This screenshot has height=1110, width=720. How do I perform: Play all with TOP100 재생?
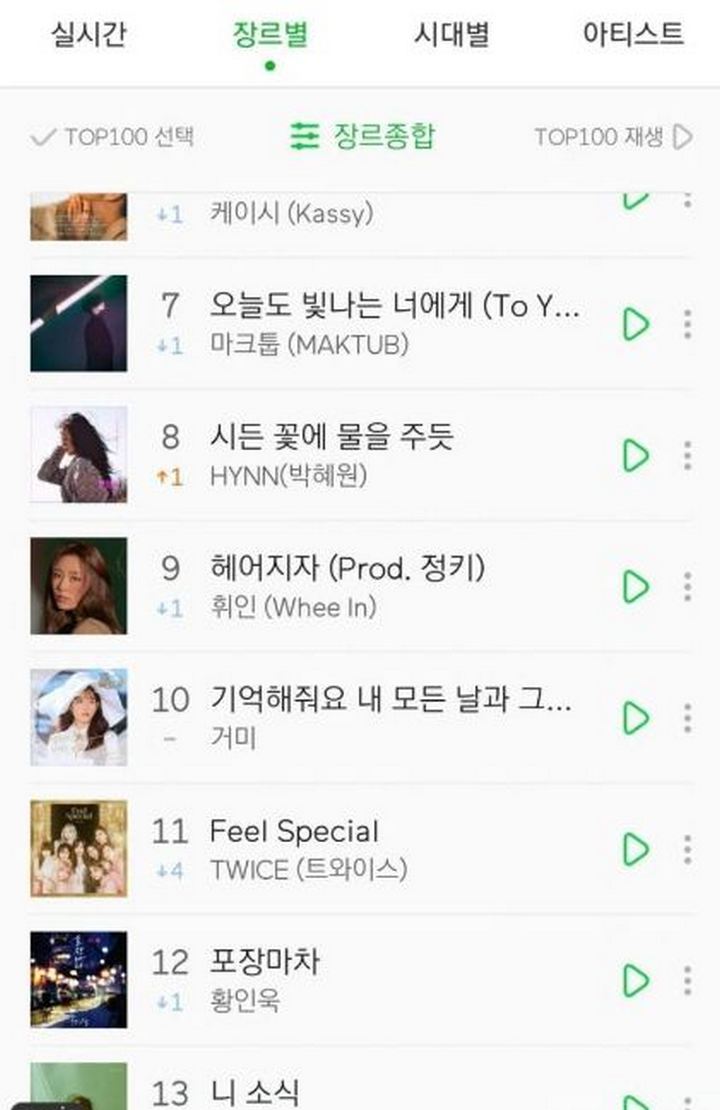[x=612, y=137]
